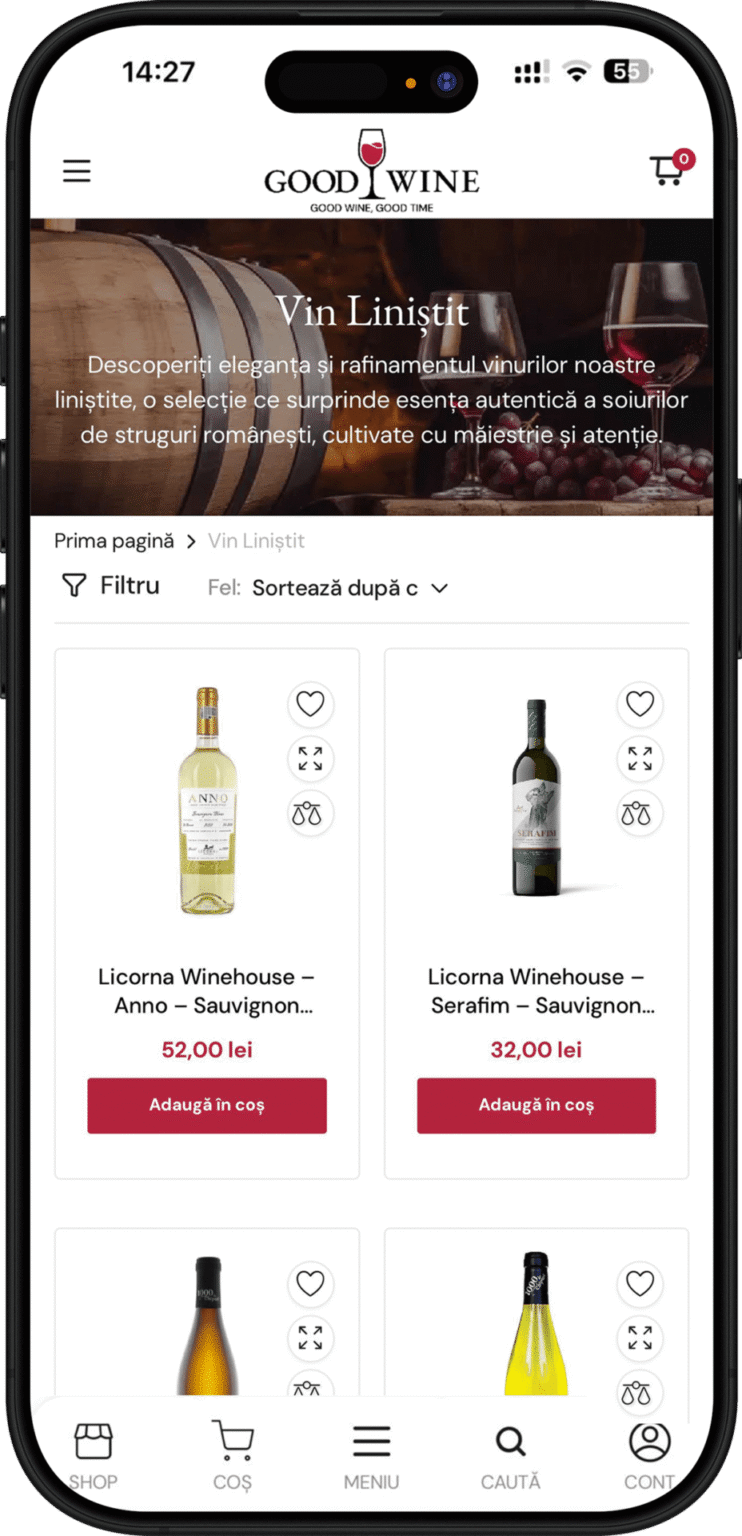
Task: Click the Good Wine logo
Action: [x=371, y=170]
